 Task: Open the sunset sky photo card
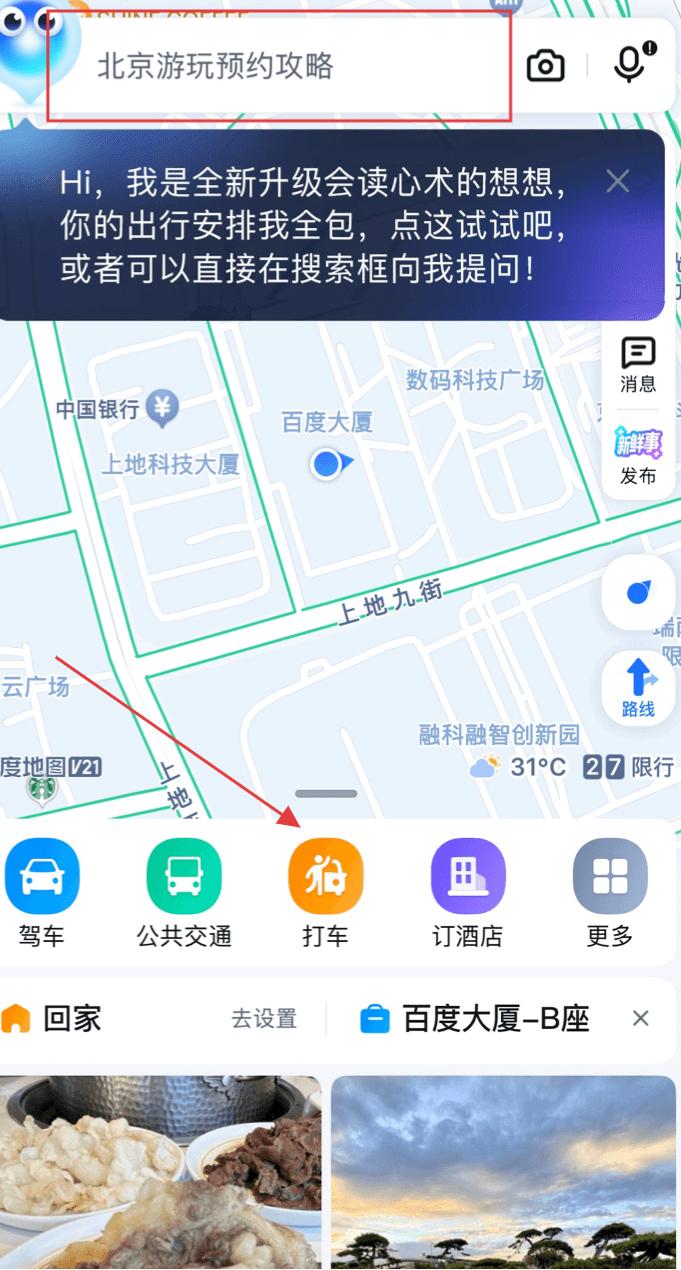pyautogui.click(x=503, y=1172)
